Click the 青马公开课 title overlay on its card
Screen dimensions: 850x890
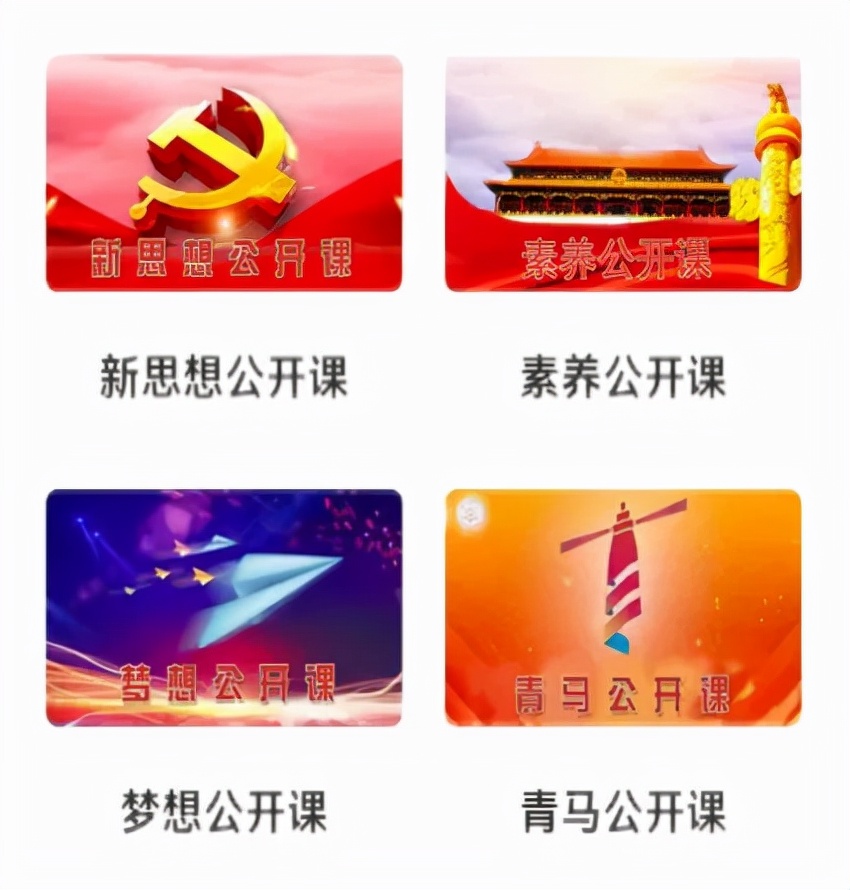620,687
